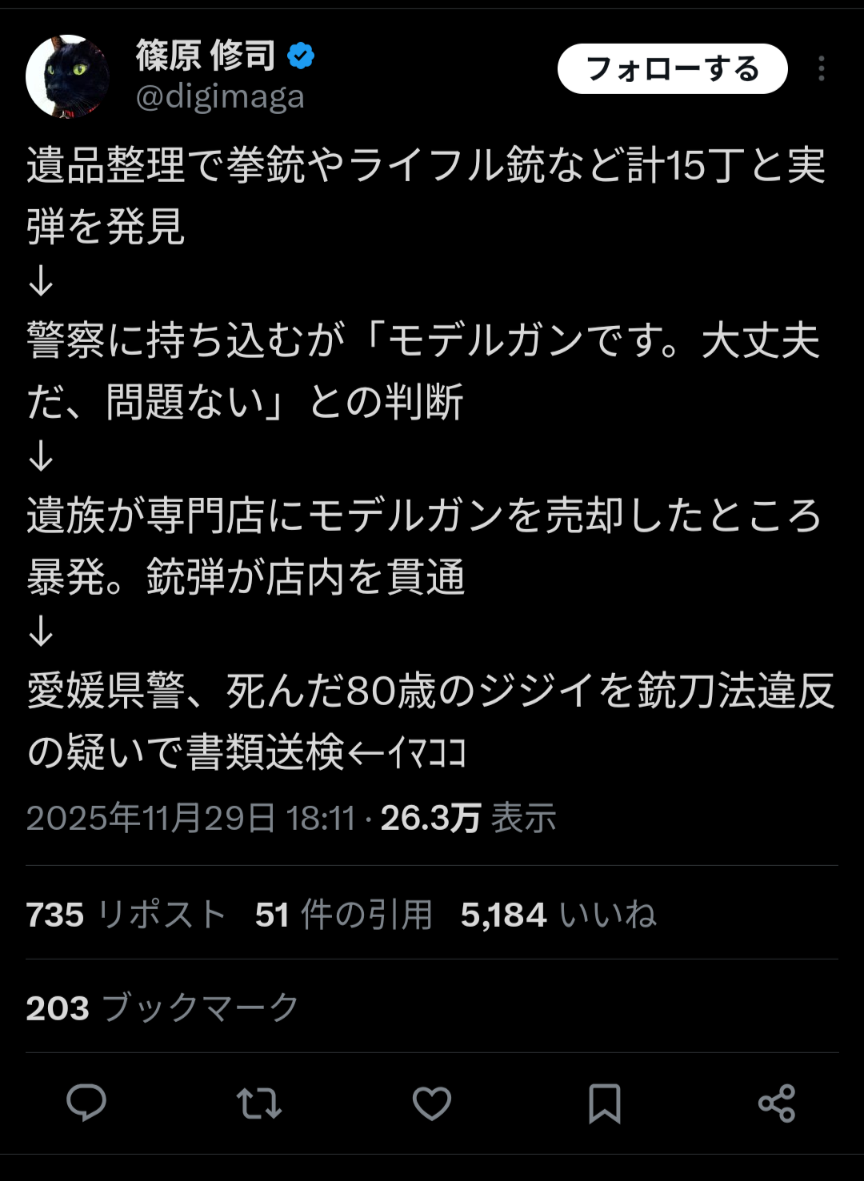Viewport: 864px width, 1181px height.
Task: Share this post
Action: [776, 1102]
